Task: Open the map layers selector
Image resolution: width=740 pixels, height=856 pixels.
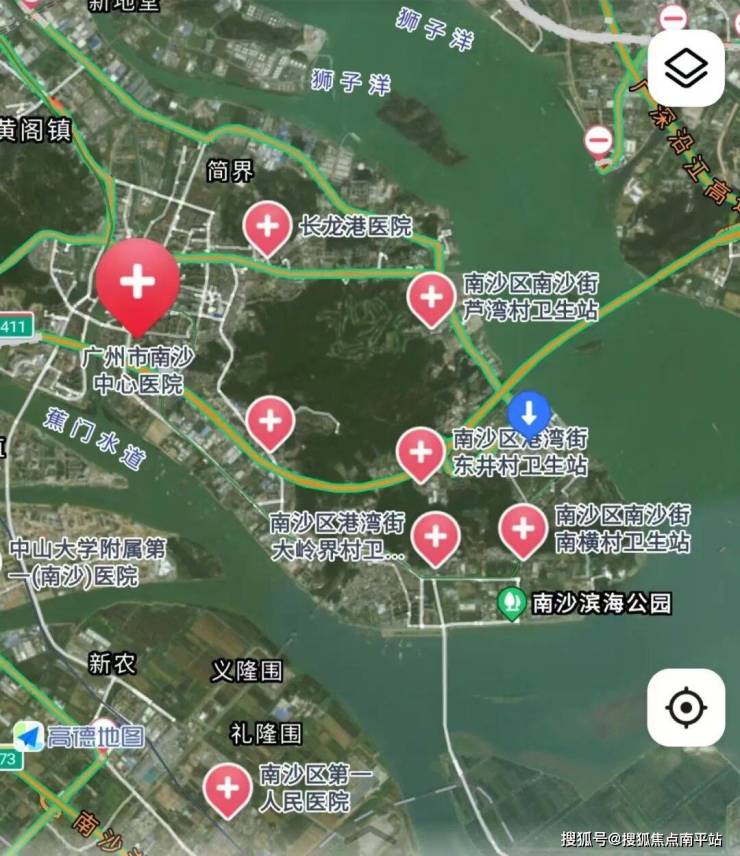Action: click(x=686, y=68)
